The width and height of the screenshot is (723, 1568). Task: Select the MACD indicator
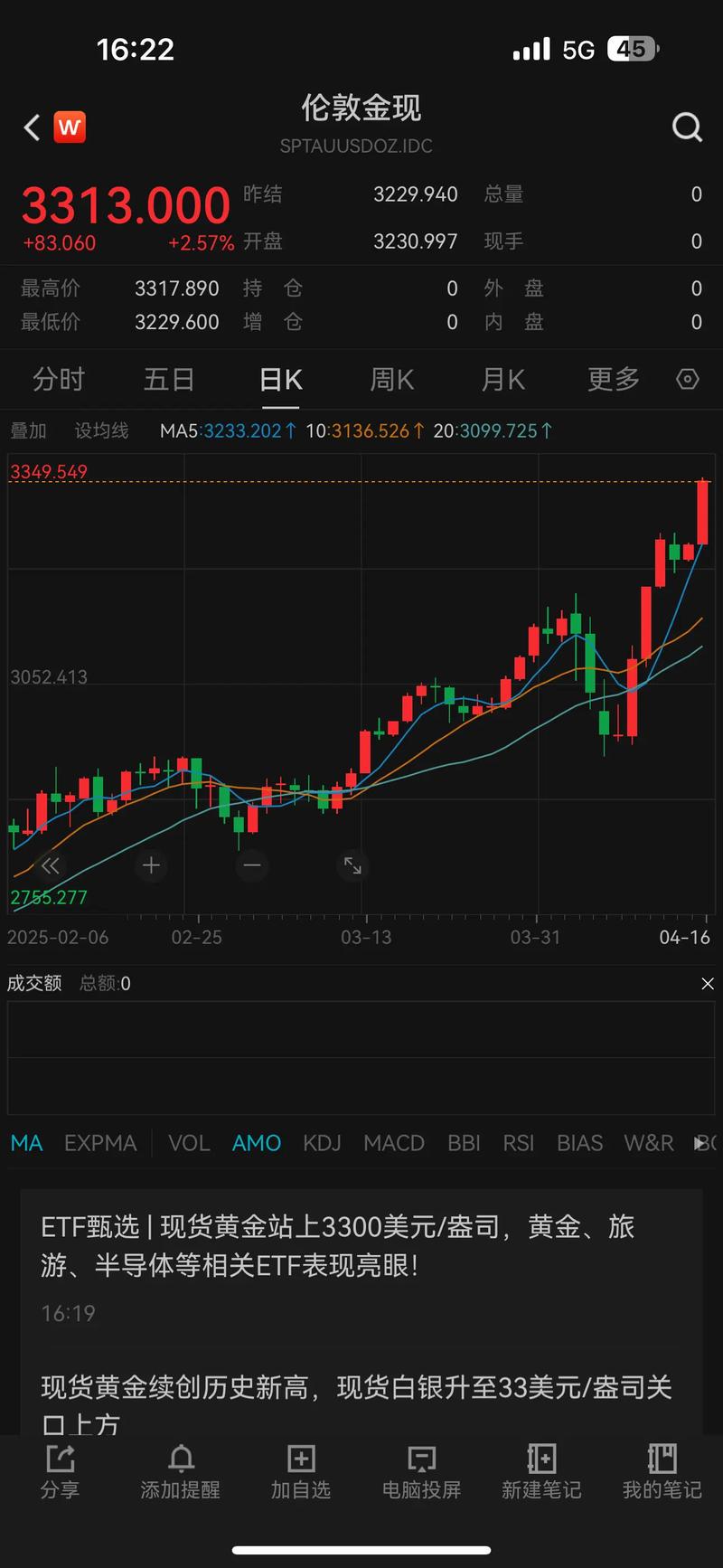(394, 1143)
